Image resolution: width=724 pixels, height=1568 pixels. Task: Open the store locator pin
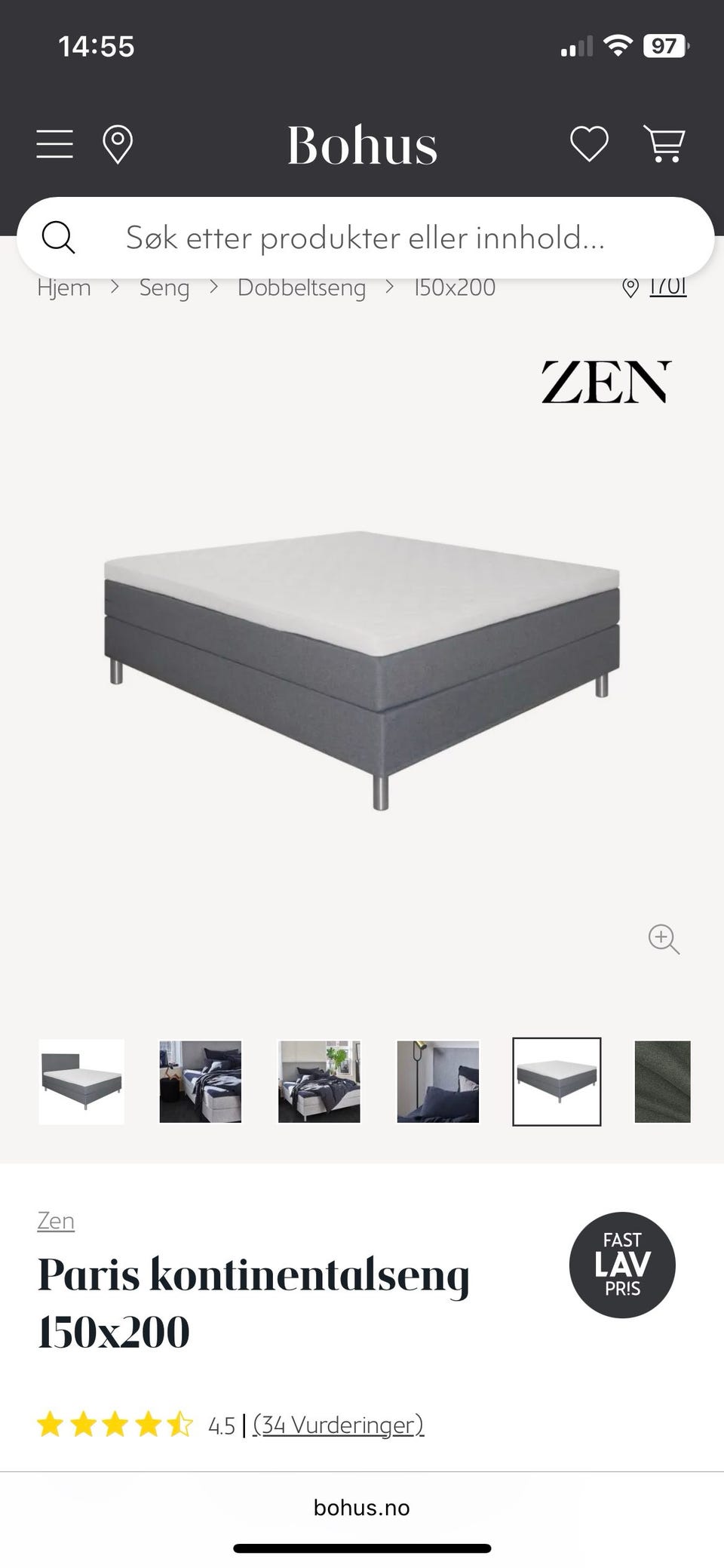pos(118,144)
